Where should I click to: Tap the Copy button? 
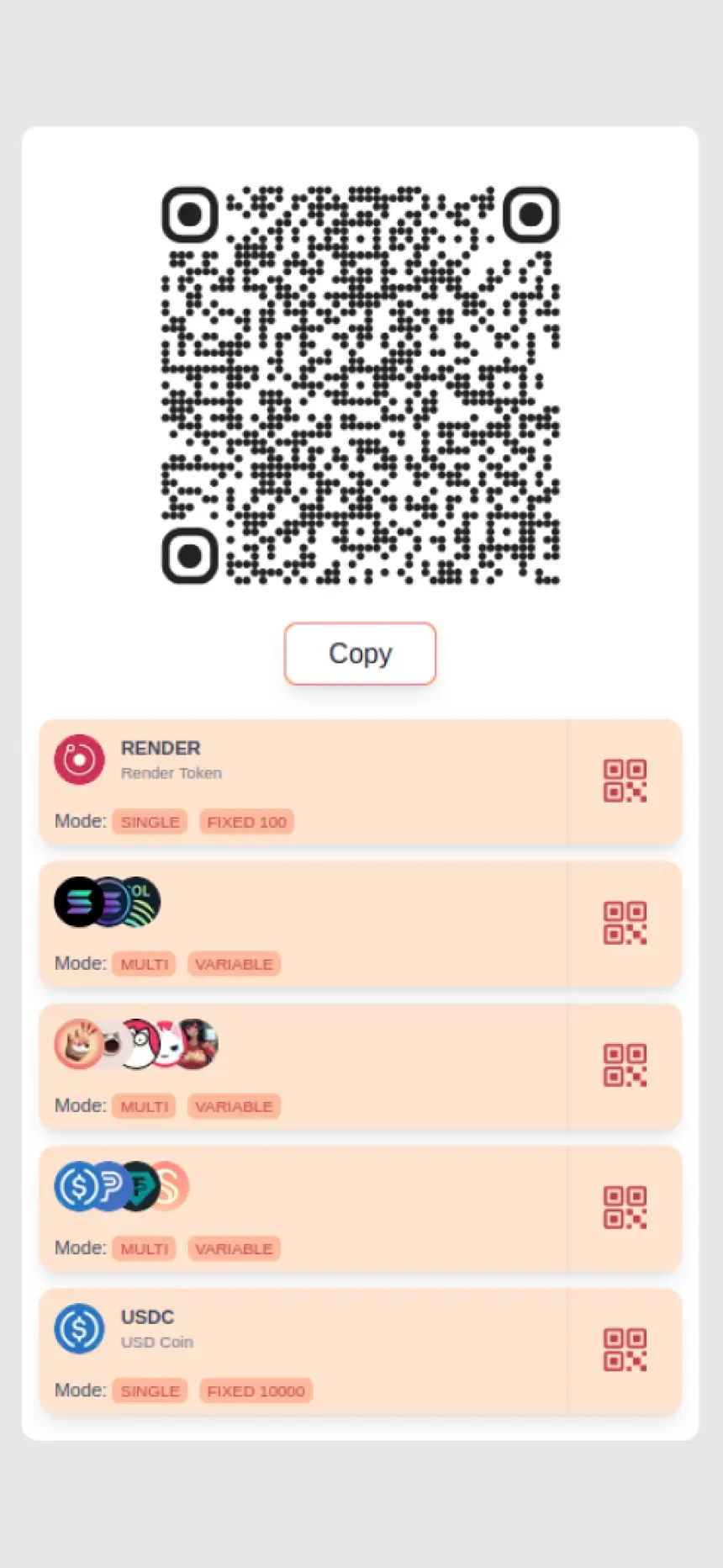click(360, 654)
